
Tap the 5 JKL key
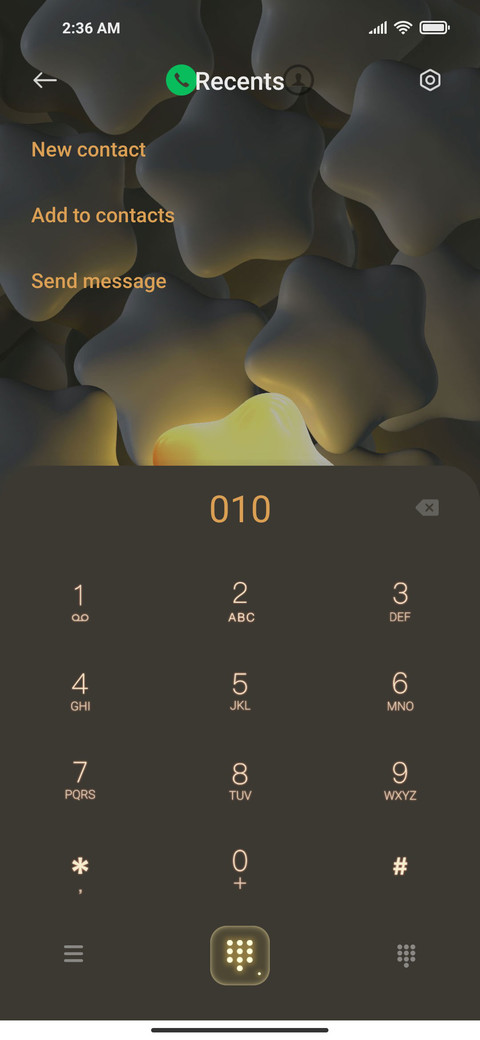(x=240, y=691)
